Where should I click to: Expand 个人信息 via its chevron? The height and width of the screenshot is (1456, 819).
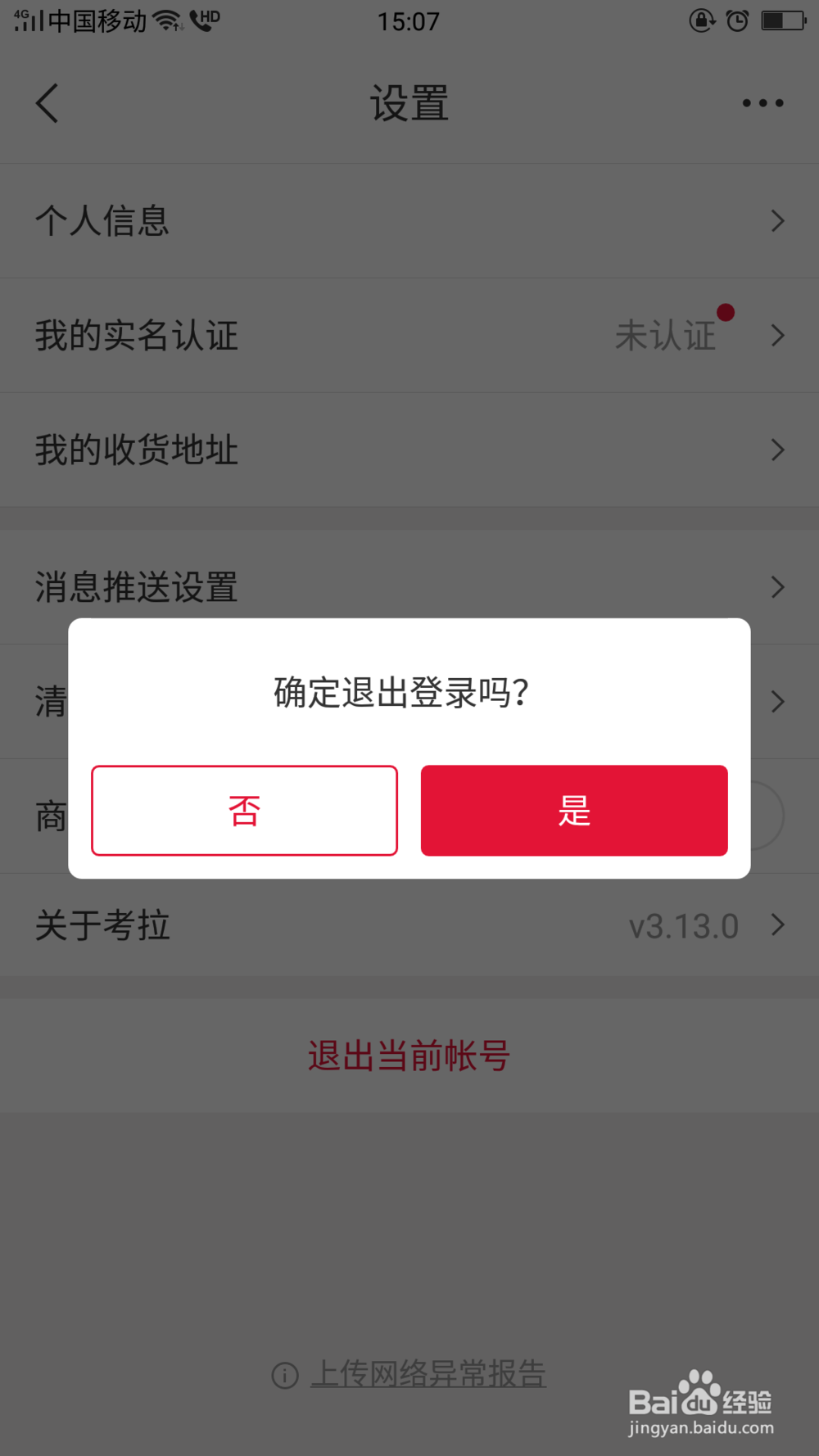click(x=776, y=220)
